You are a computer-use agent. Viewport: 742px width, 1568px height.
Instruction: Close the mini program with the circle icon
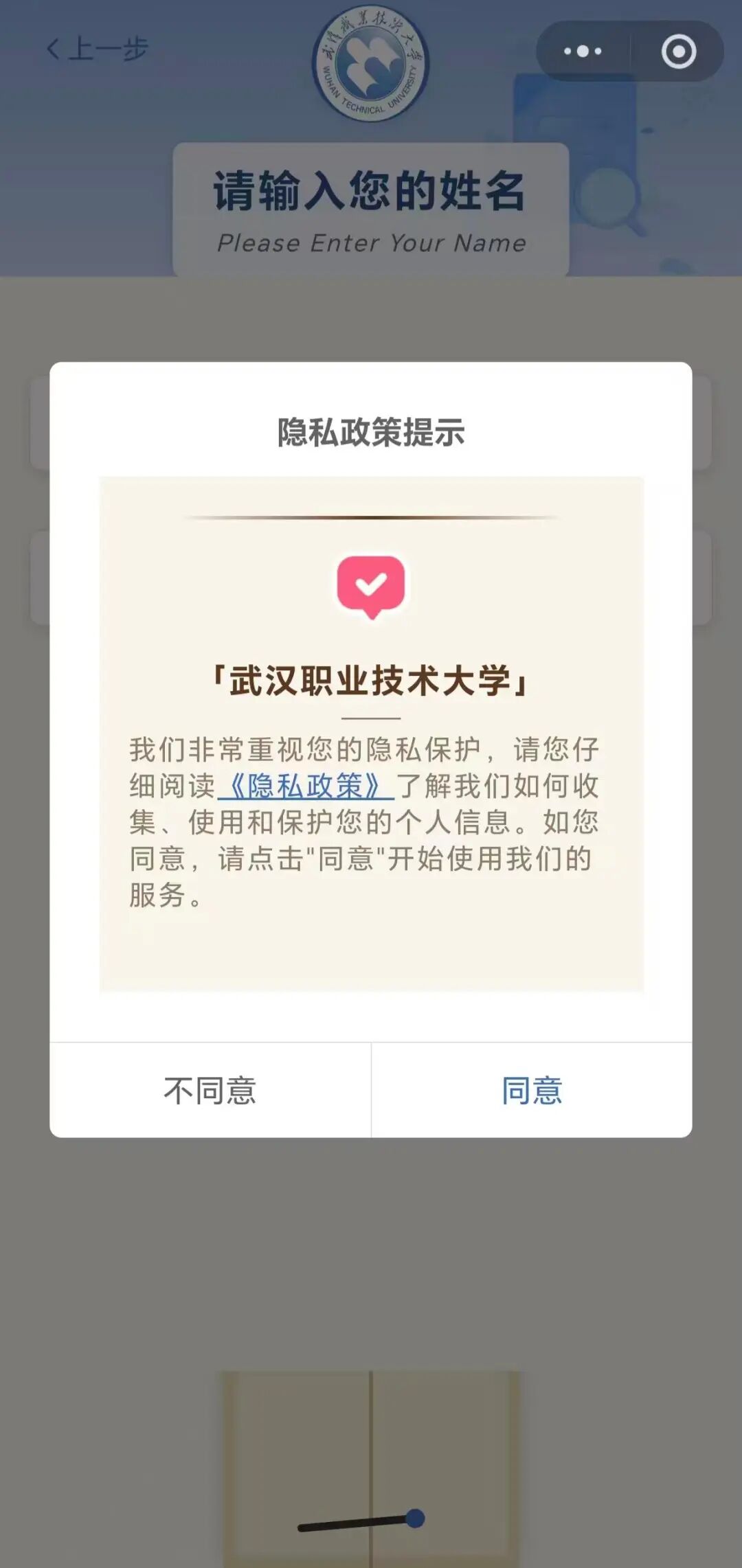(x=678, y=52)
